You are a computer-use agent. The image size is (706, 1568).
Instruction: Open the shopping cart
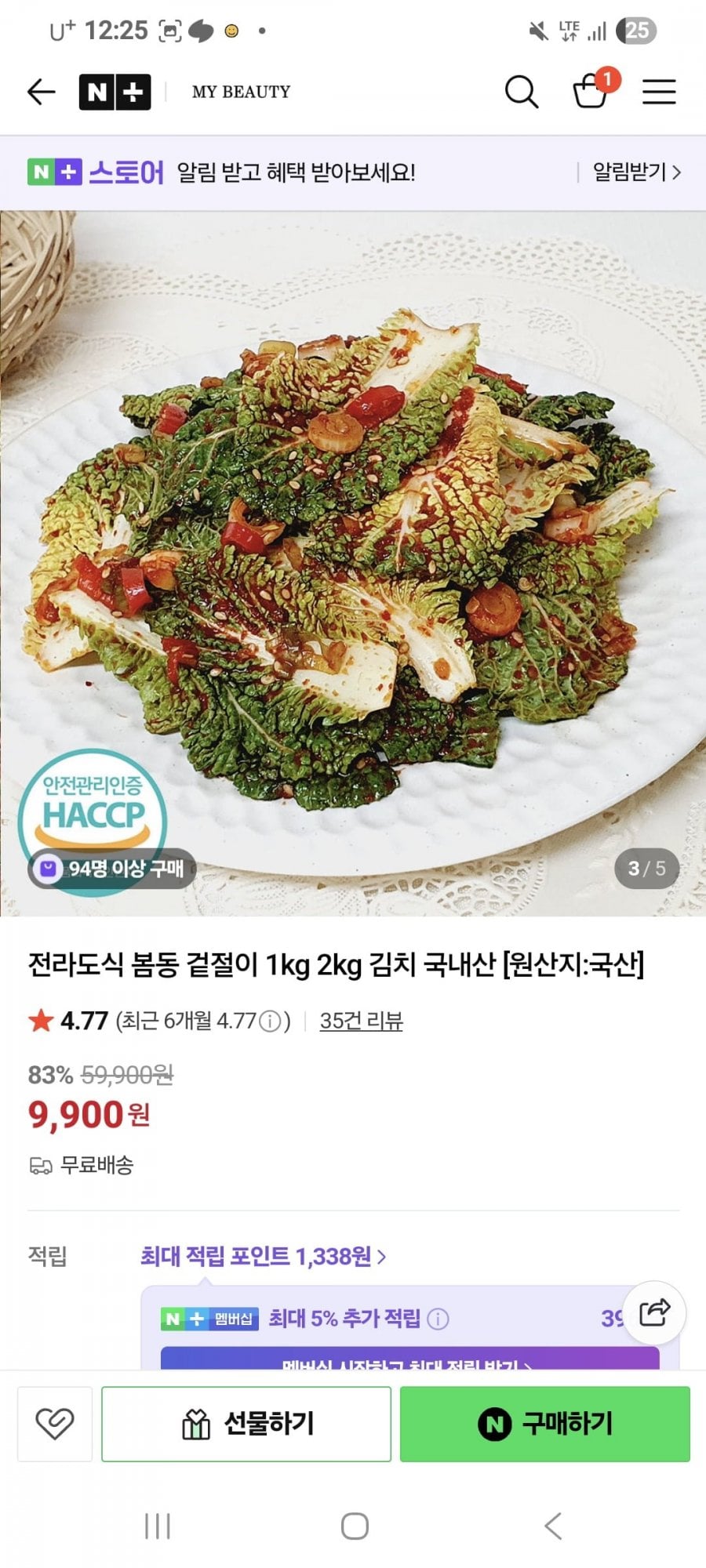[x=591, y=92]
